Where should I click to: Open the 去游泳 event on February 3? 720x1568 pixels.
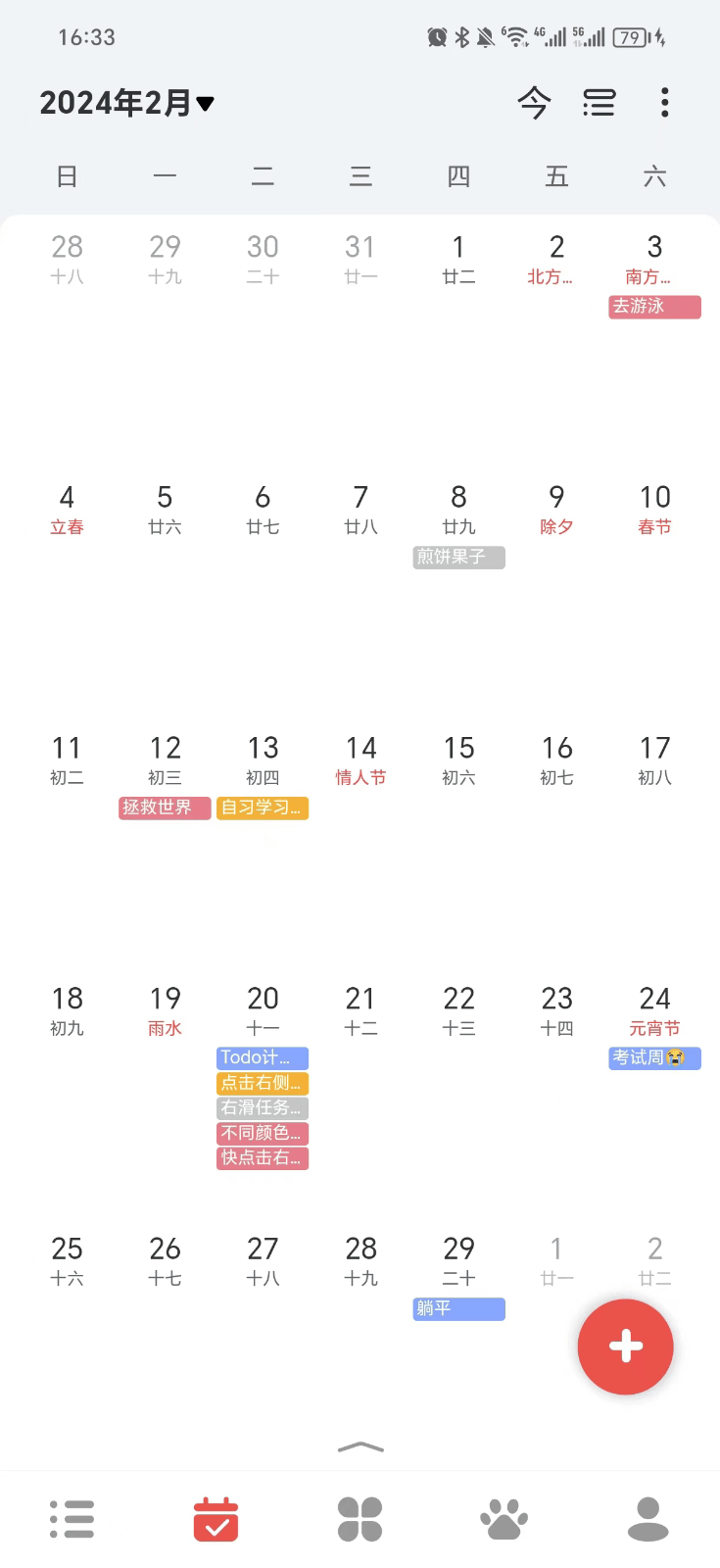point(654,307)
